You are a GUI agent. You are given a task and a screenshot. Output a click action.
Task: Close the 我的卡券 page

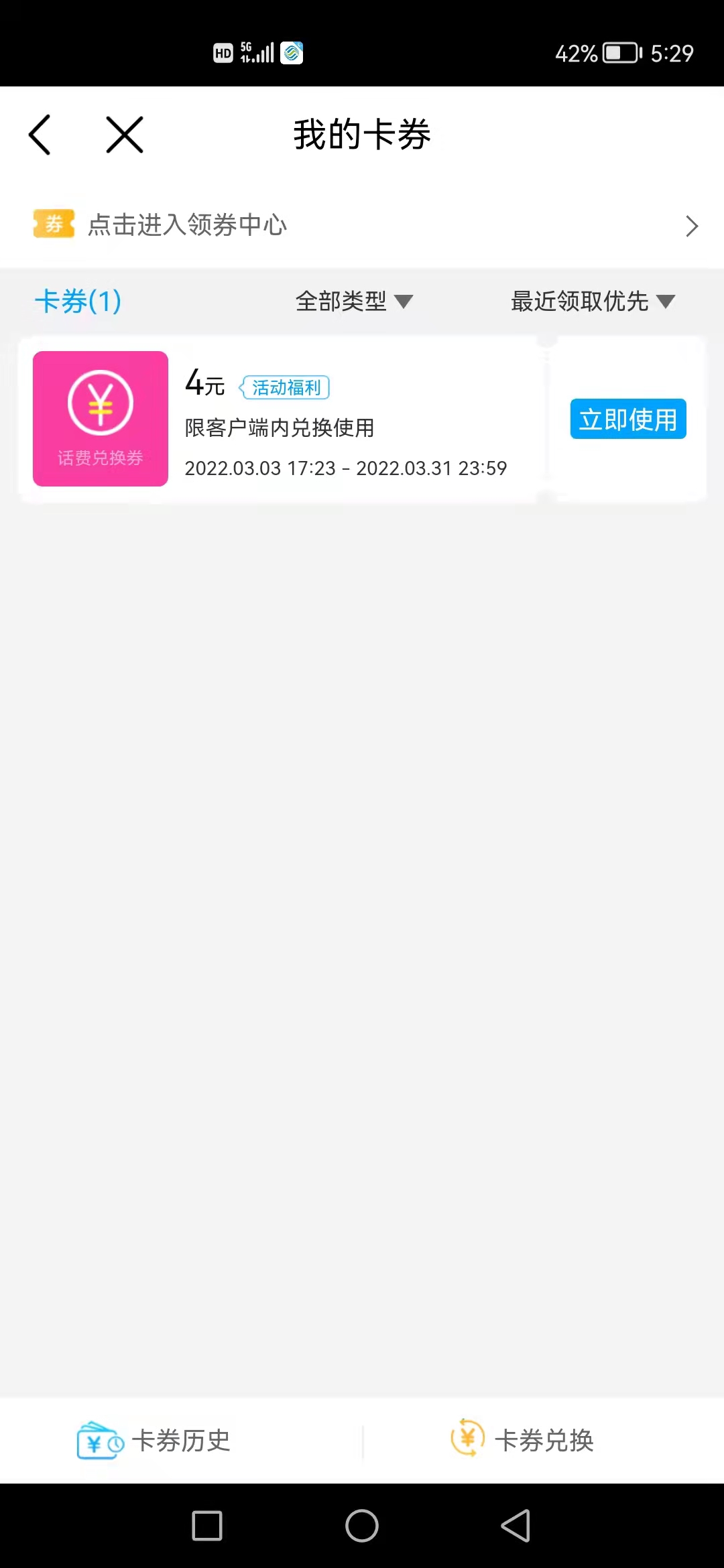[x=125, y=135]
